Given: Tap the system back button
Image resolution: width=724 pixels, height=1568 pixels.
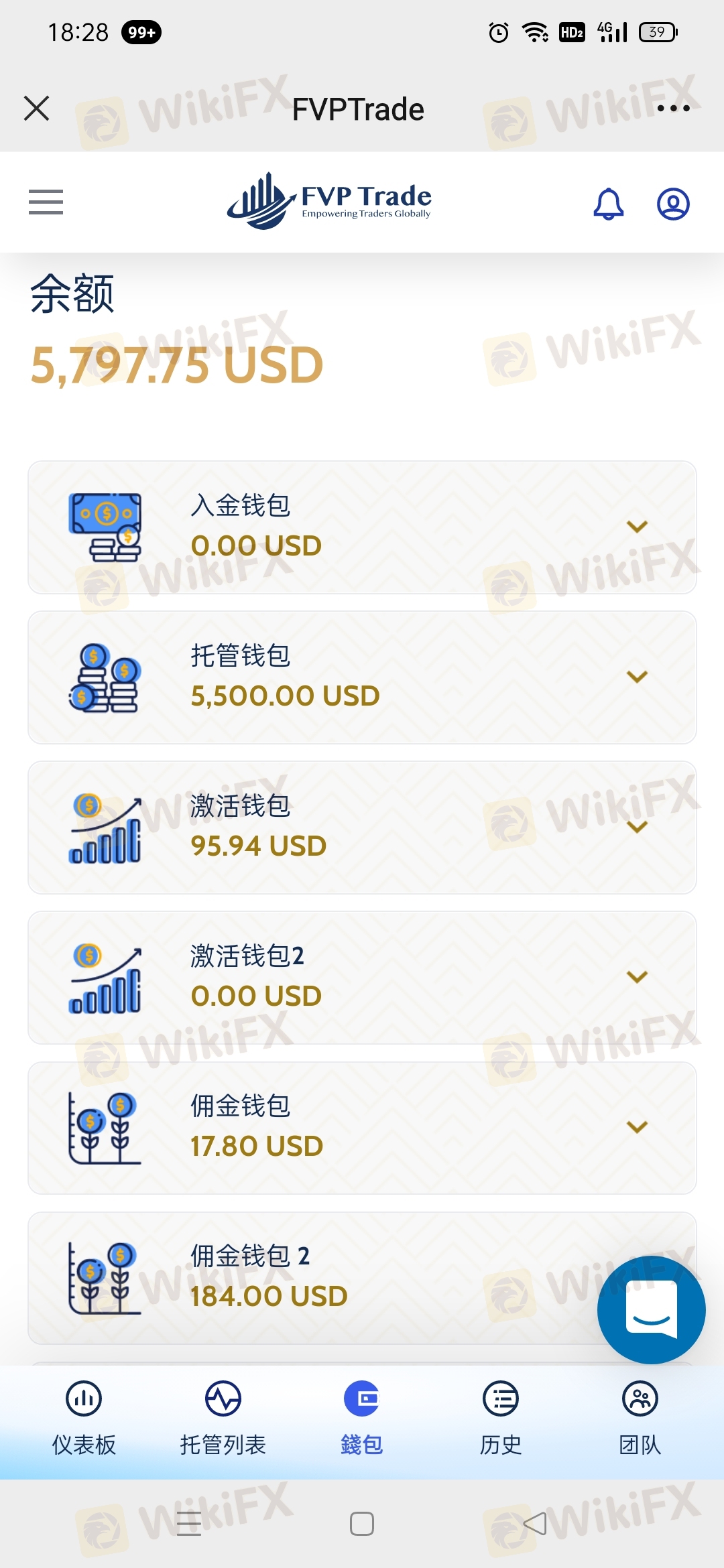Looking at the screenshot, I should pyautogui.click(x=535, y=1524).
